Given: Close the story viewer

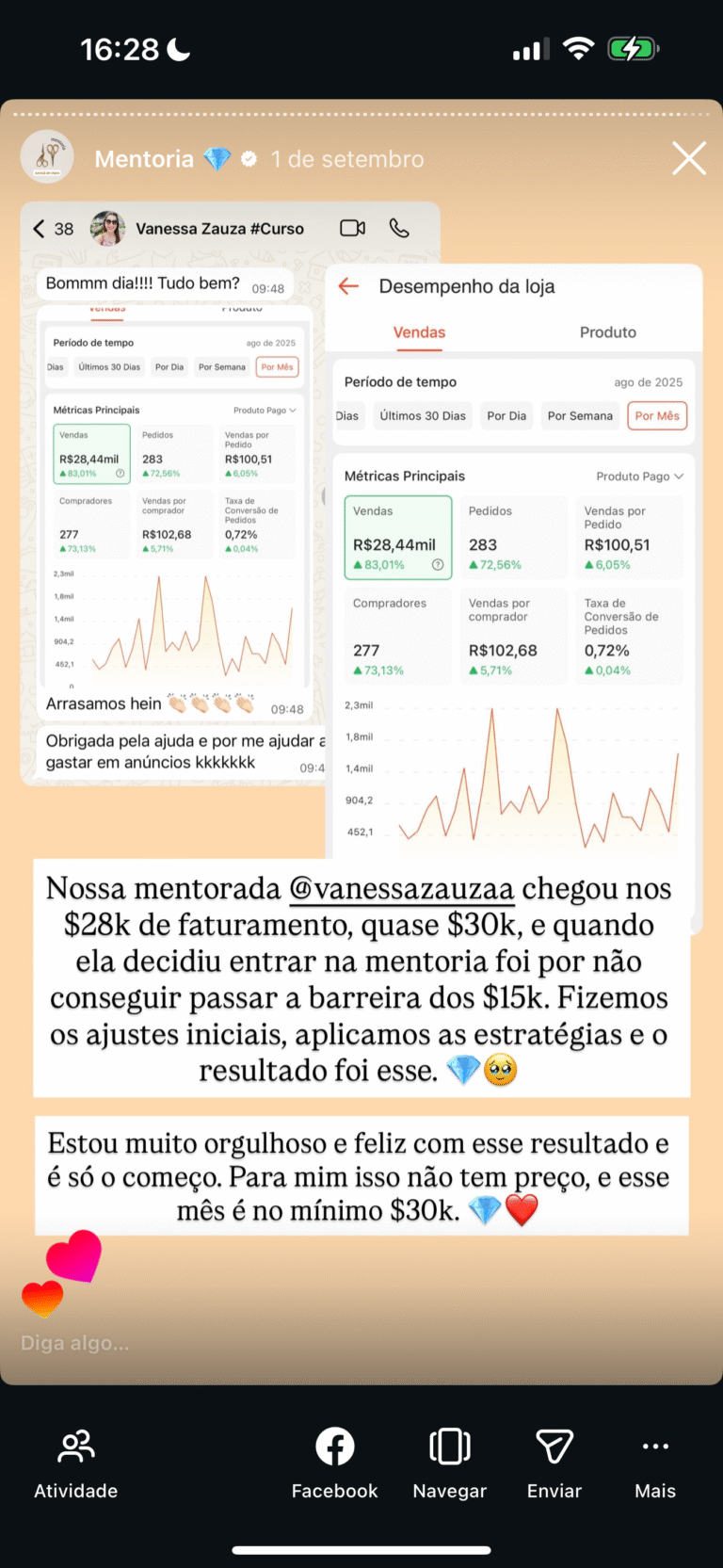Looking at the screenshot, I should point(688,159).
